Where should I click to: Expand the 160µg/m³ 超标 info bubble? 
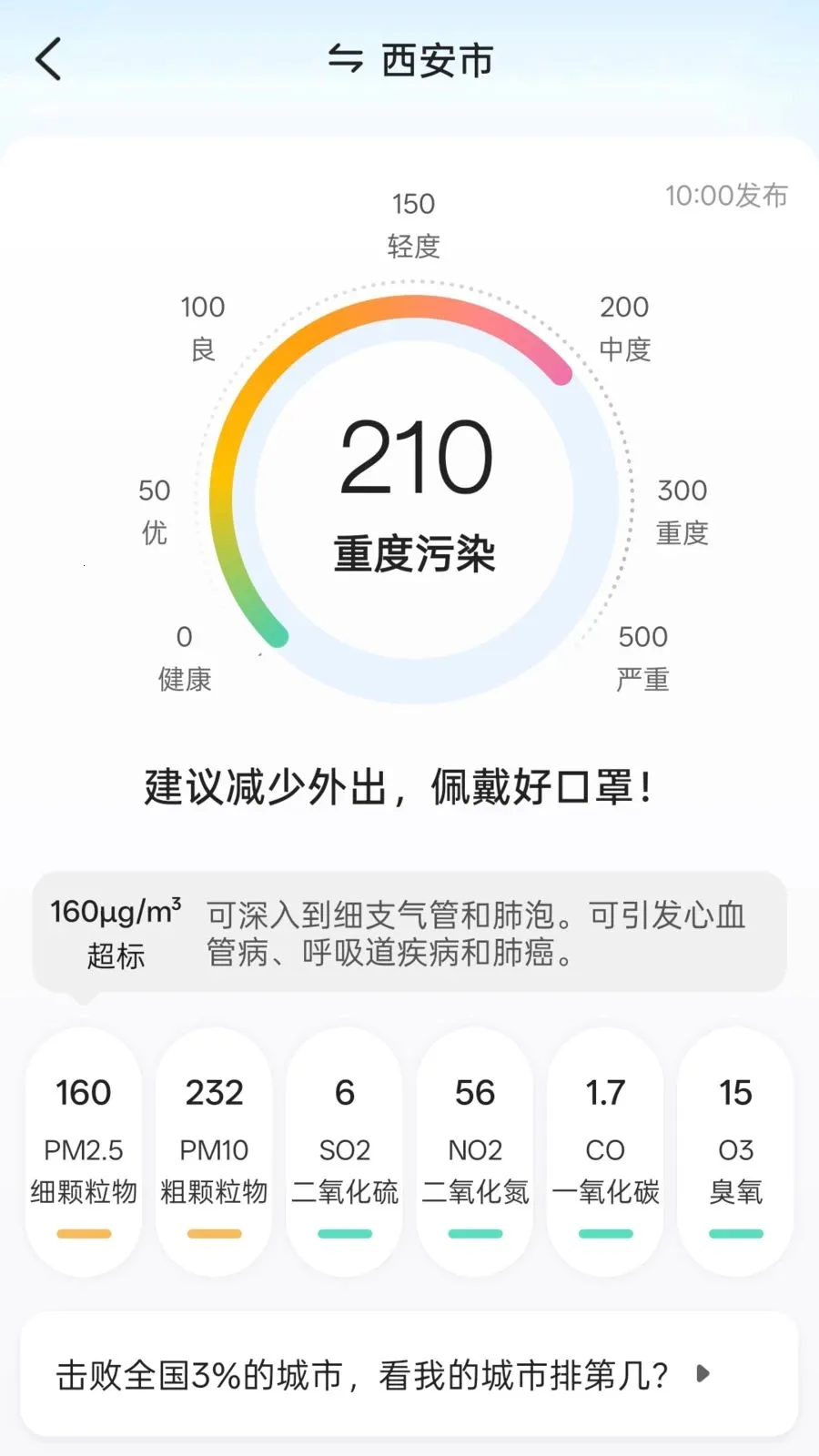coord(116,928)
